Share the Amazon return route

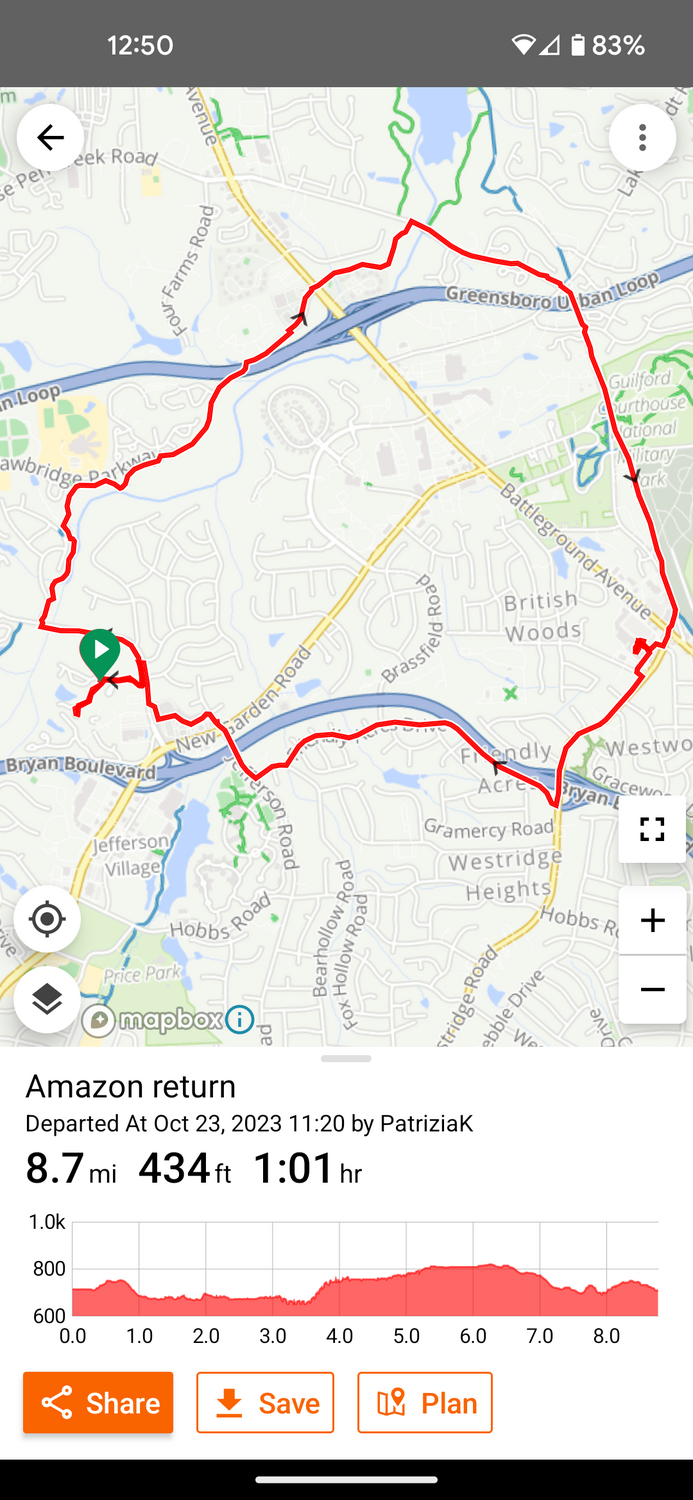98,1403
